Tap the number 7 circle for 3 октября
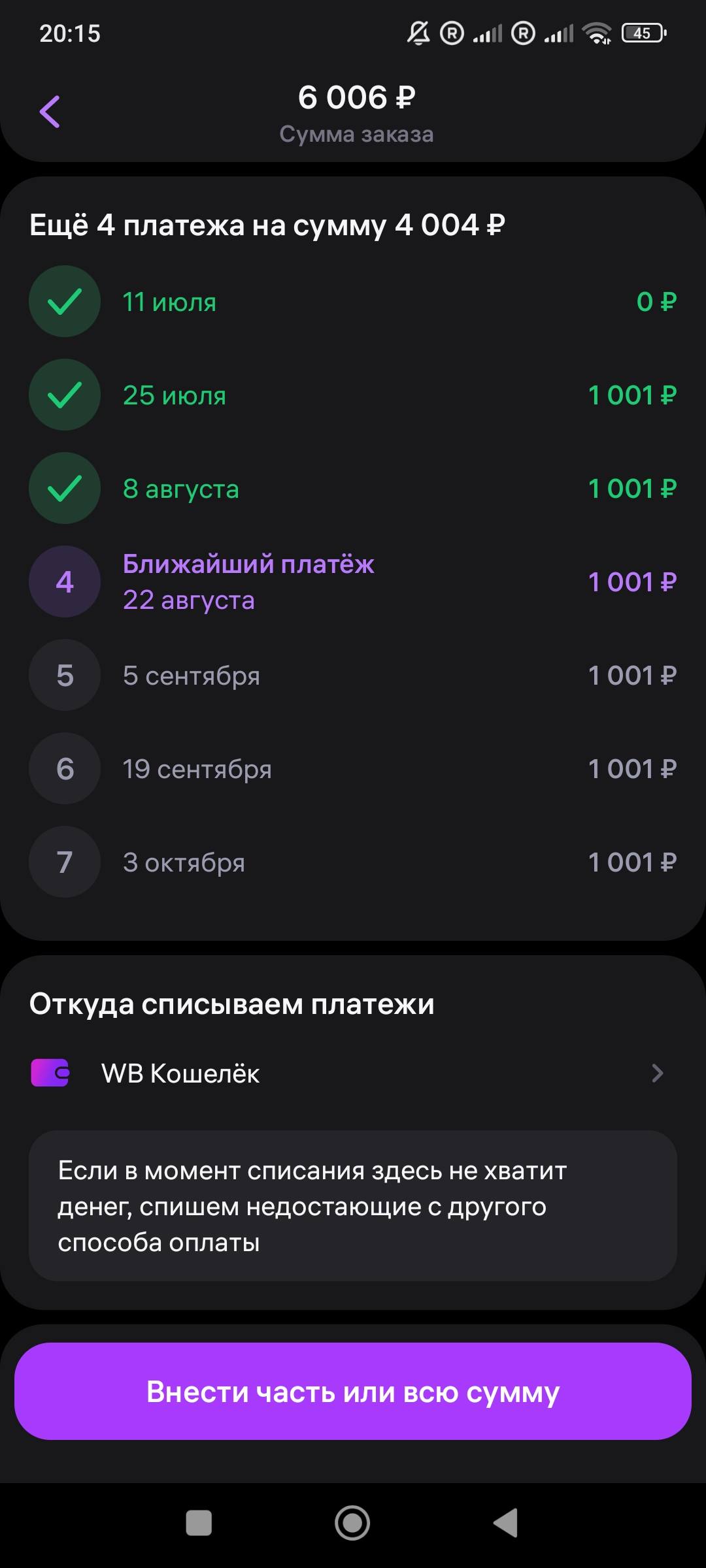 (63, 862)
